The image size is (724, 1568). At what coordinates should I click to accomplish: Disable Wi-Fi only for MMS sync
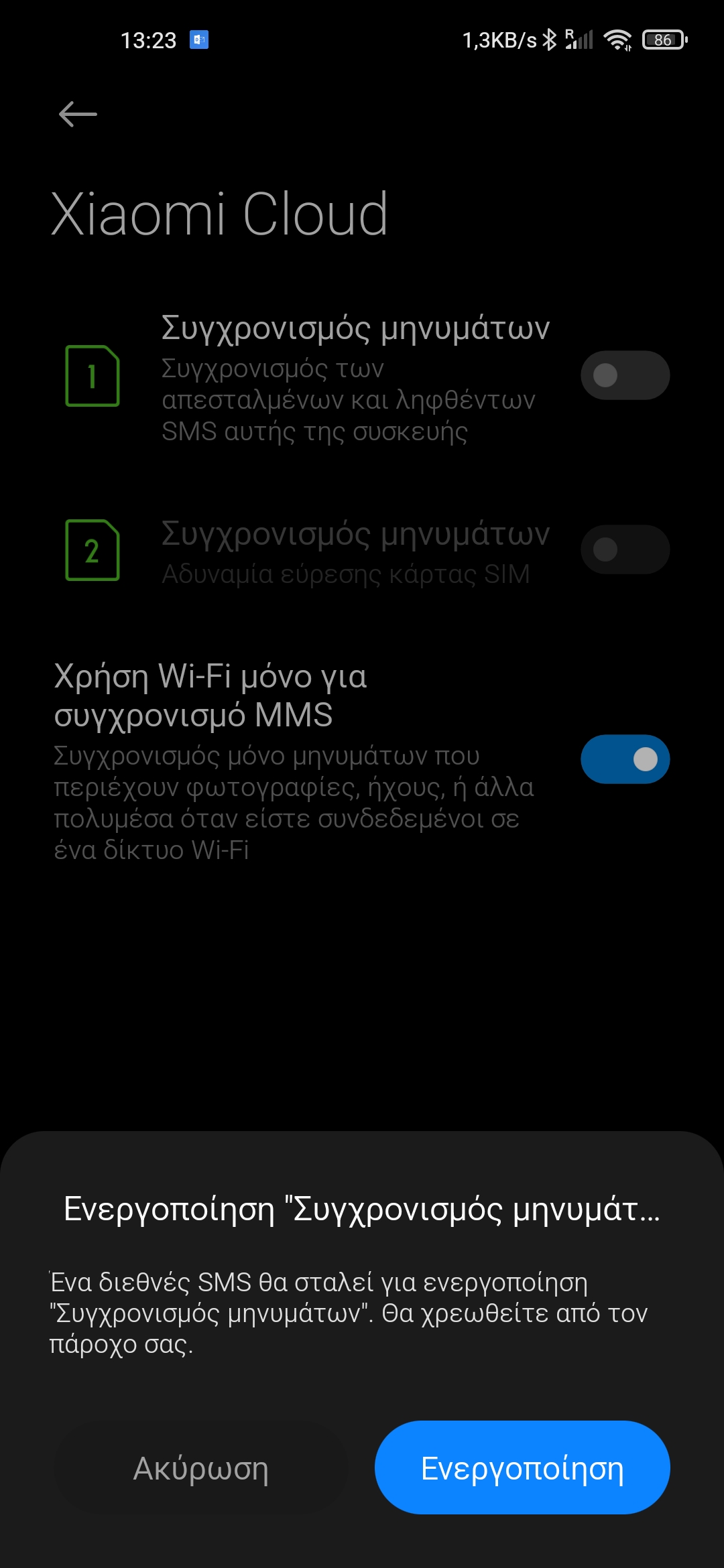[625, 759]
